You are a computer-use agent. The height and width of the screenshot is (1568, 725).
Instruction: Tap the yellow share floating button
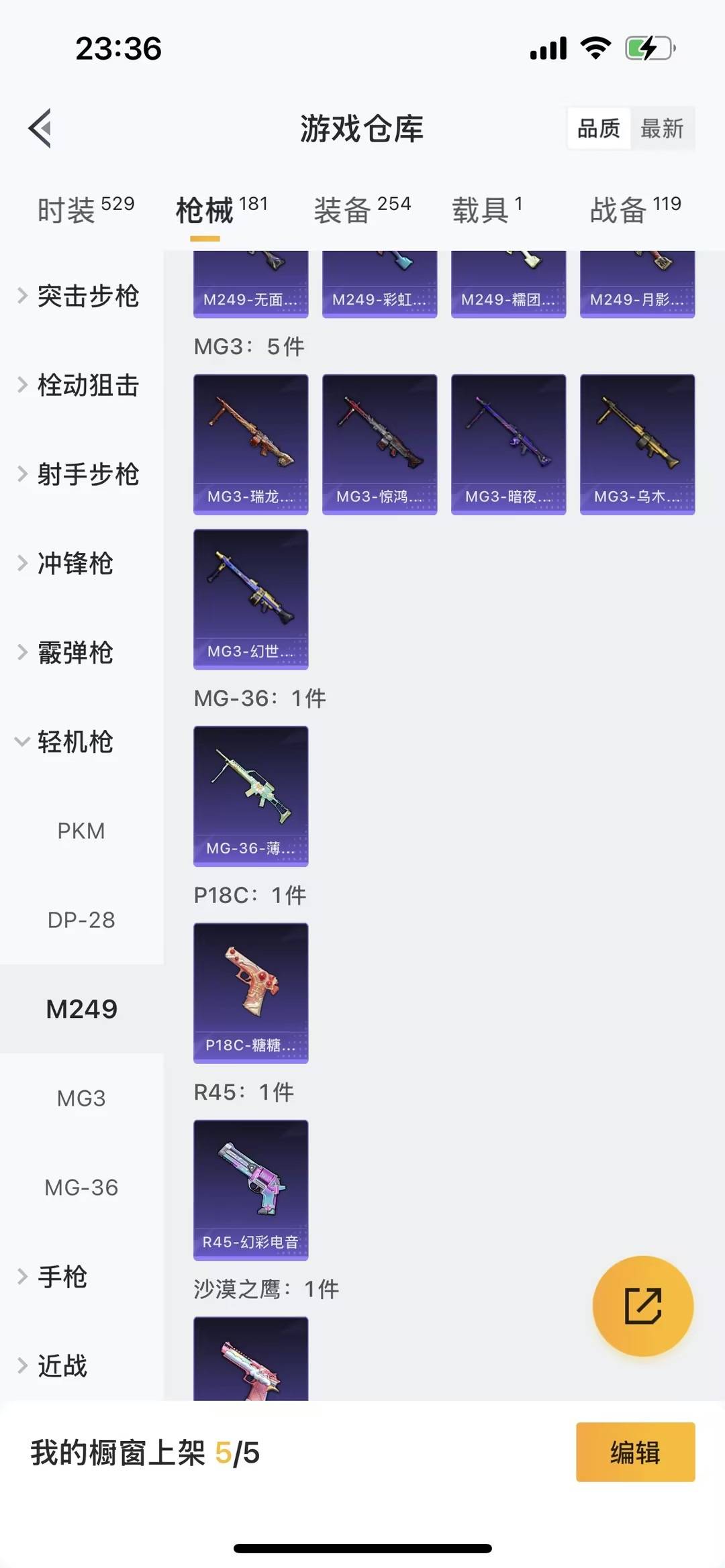click(642, 1306)
